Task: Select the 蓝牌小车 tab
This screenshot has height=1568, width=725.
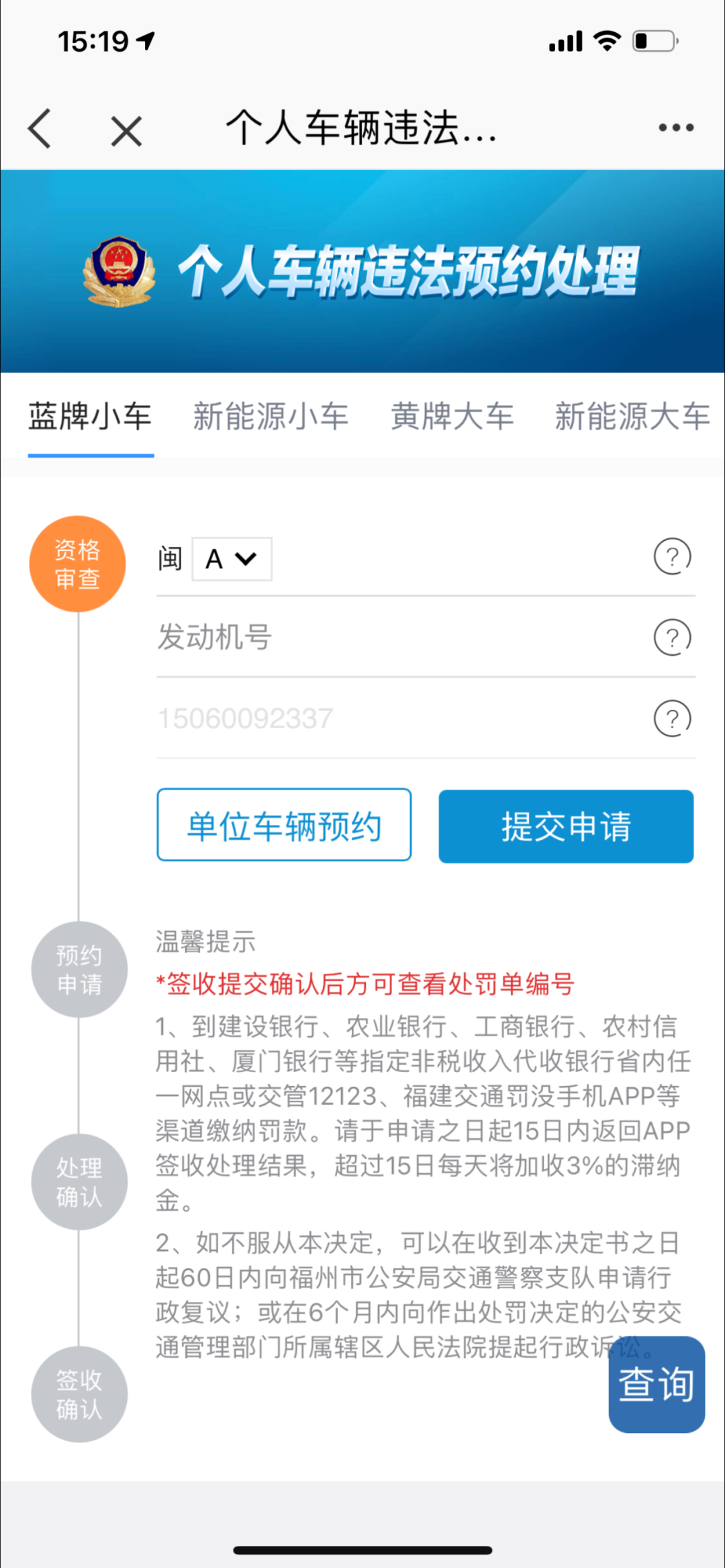Action: coord(91,416)
